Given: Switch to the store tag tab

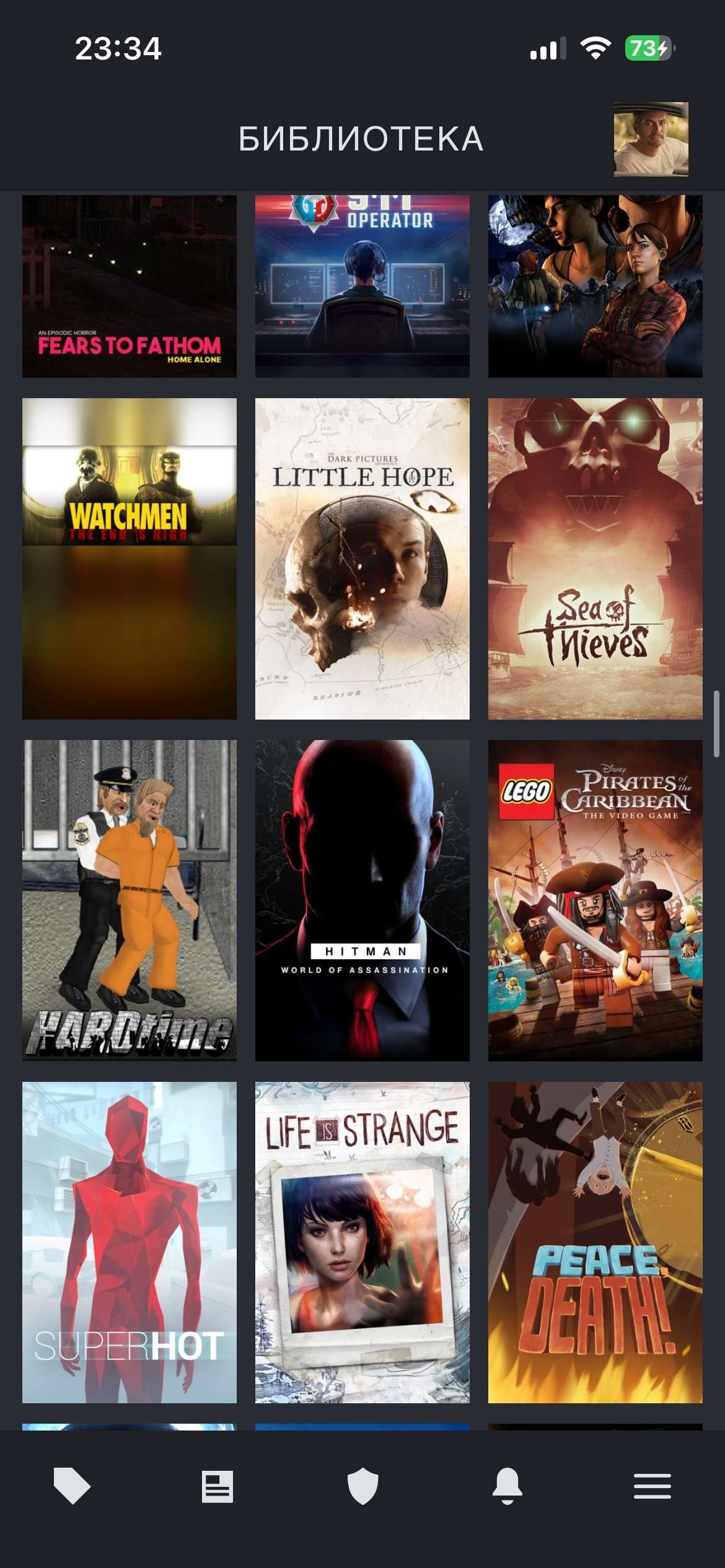Looking at the screenshot, I should point(72,1486).
